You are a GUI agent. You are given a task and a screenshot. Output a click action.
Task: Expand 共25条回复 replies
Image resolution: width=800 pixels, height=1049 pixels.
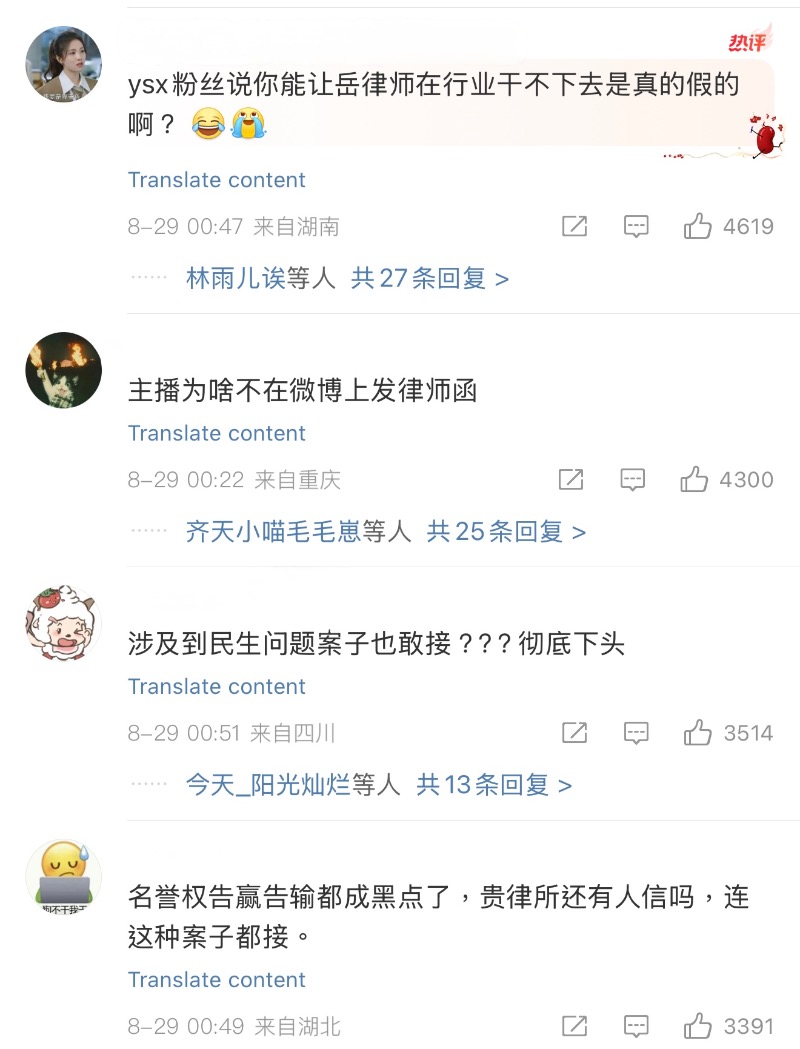[506, 531]
